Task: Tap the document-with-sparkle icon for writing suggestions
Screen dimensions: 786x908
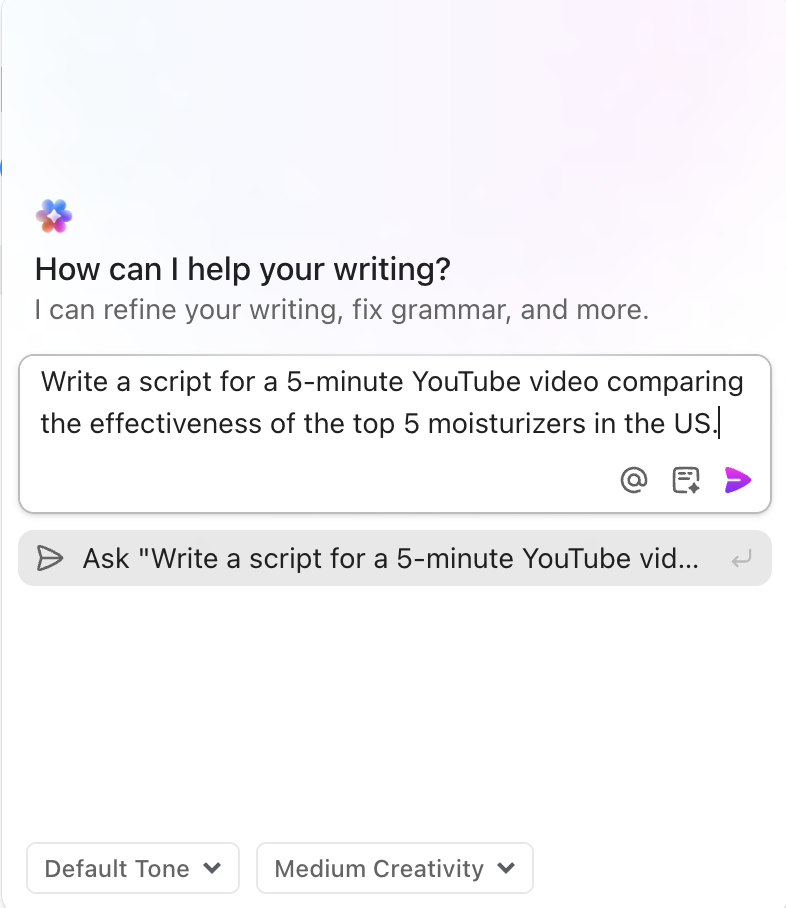Action: pos(686,480)
